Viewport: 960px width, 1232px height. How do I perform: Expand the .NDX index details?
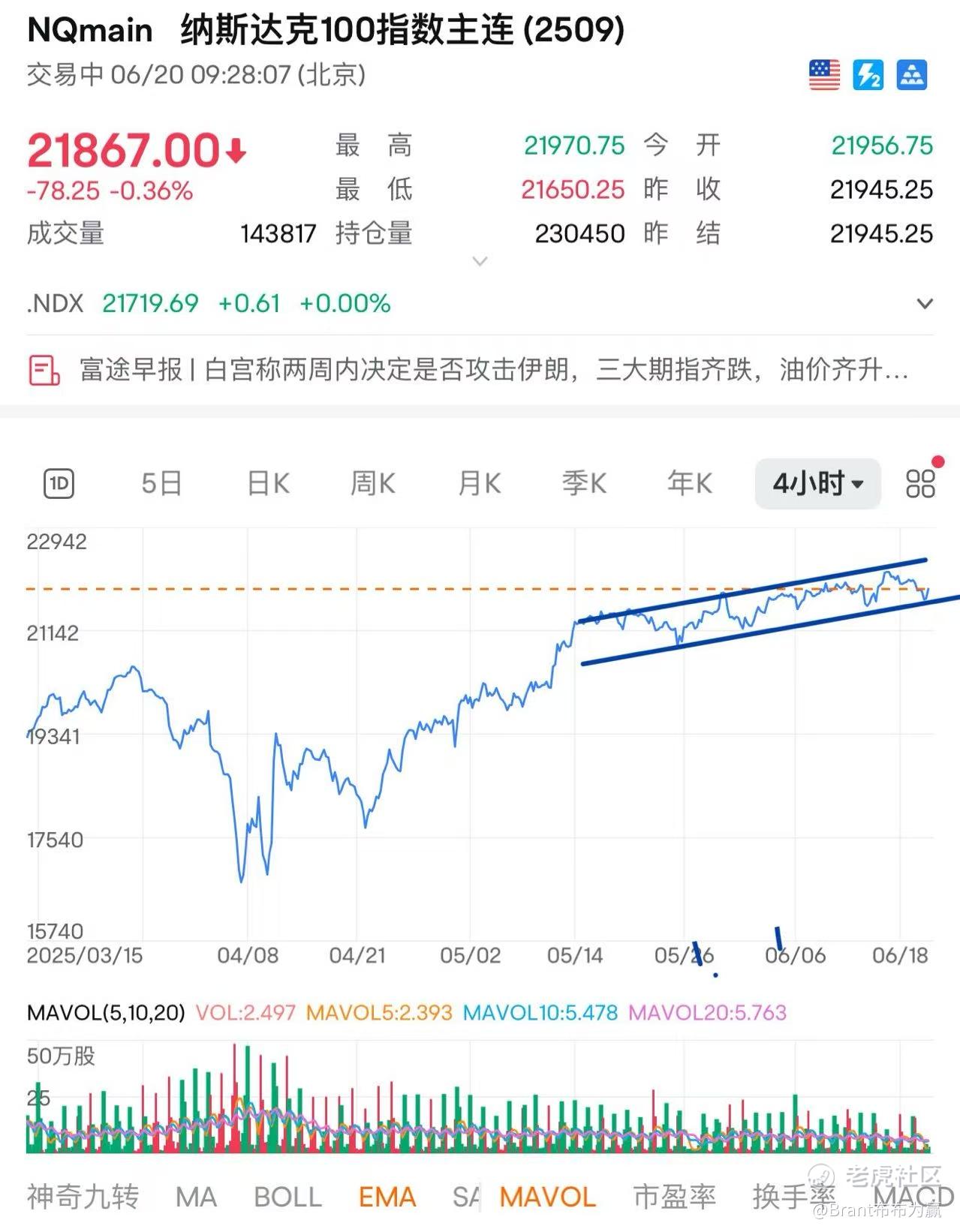[x=926, y=304]
